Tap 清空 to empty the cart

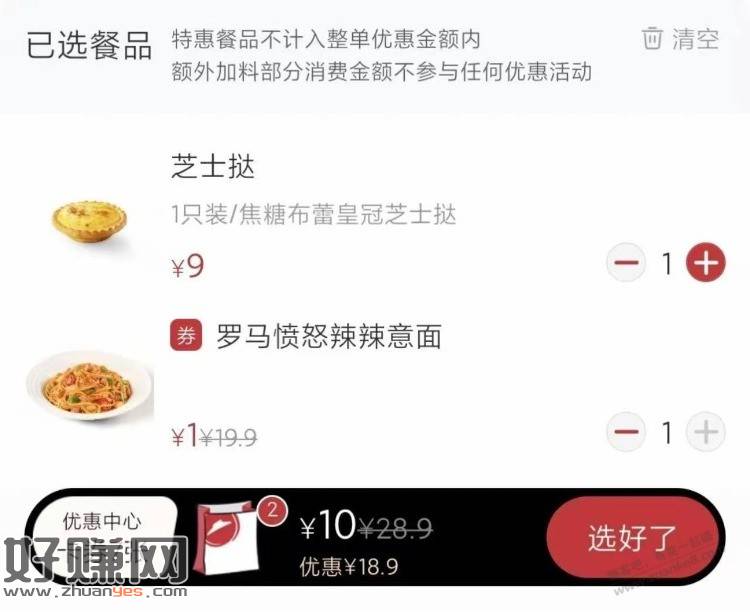pyautogui.click(x=680, y=40)
